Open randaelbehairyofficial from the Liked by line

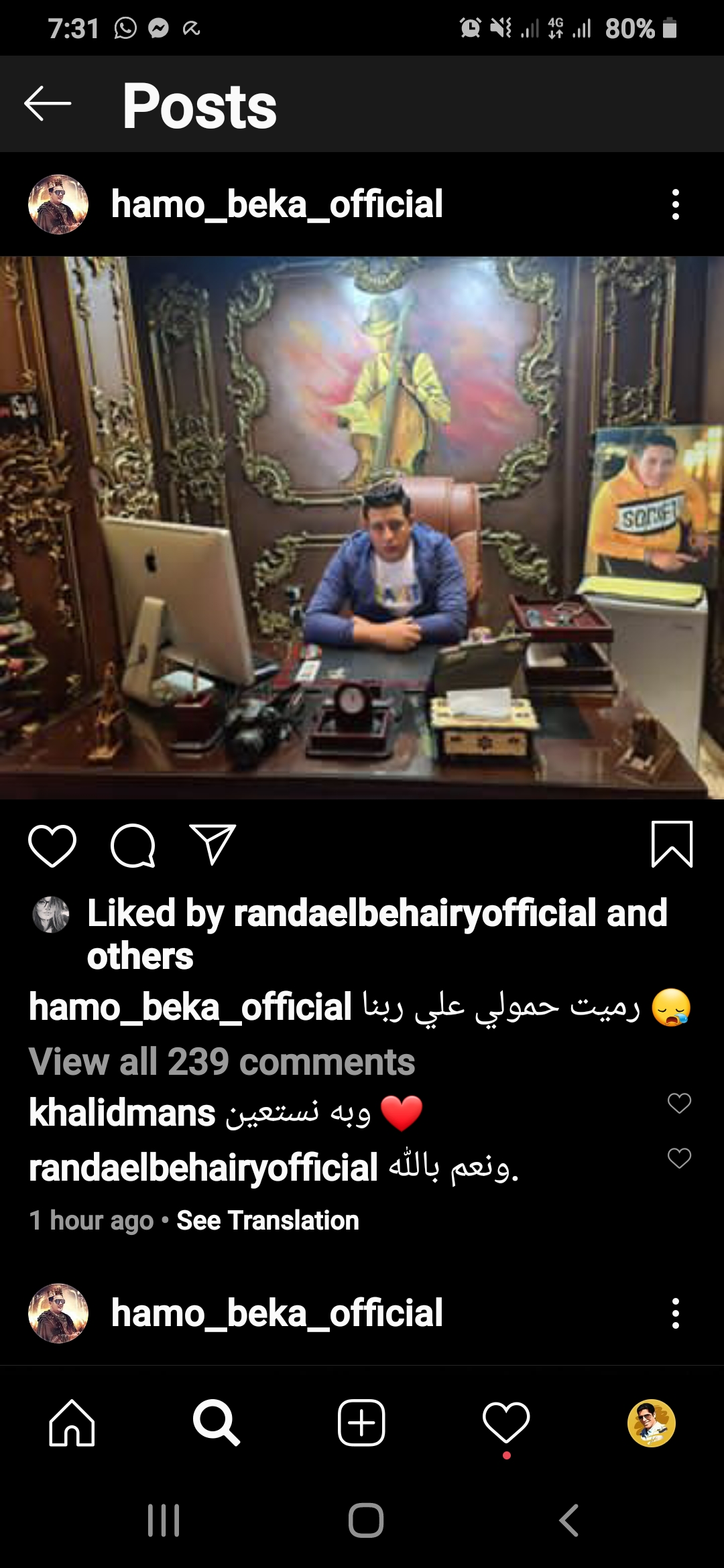(x=414, y=913)
